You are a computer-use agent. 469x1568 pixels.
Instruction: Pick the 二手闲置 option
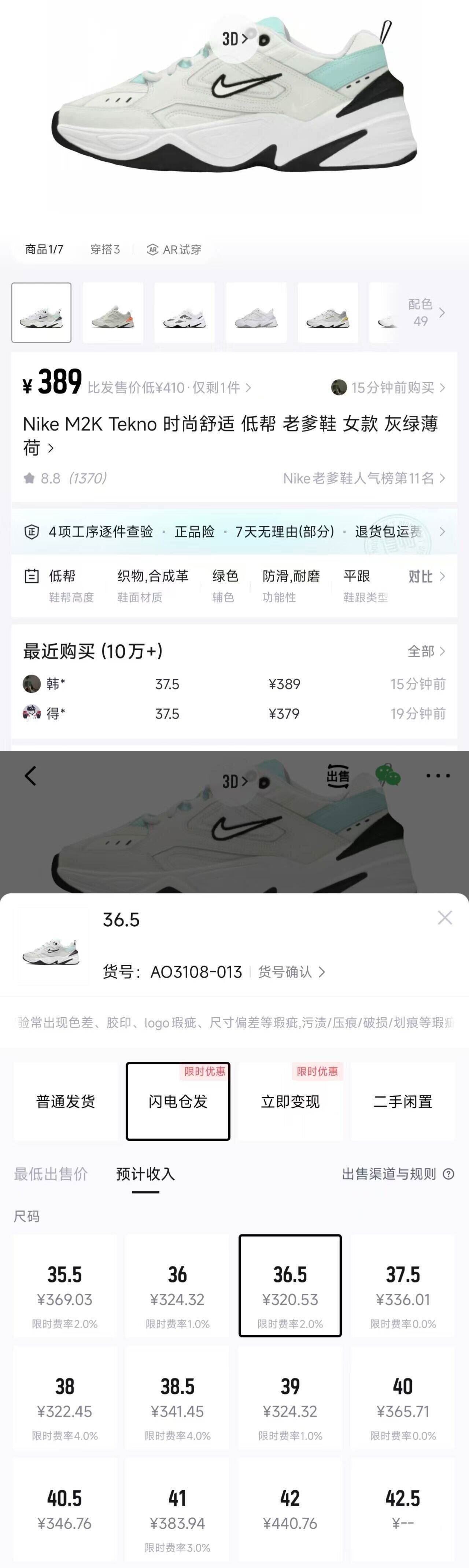click(x=403, y=1101)
